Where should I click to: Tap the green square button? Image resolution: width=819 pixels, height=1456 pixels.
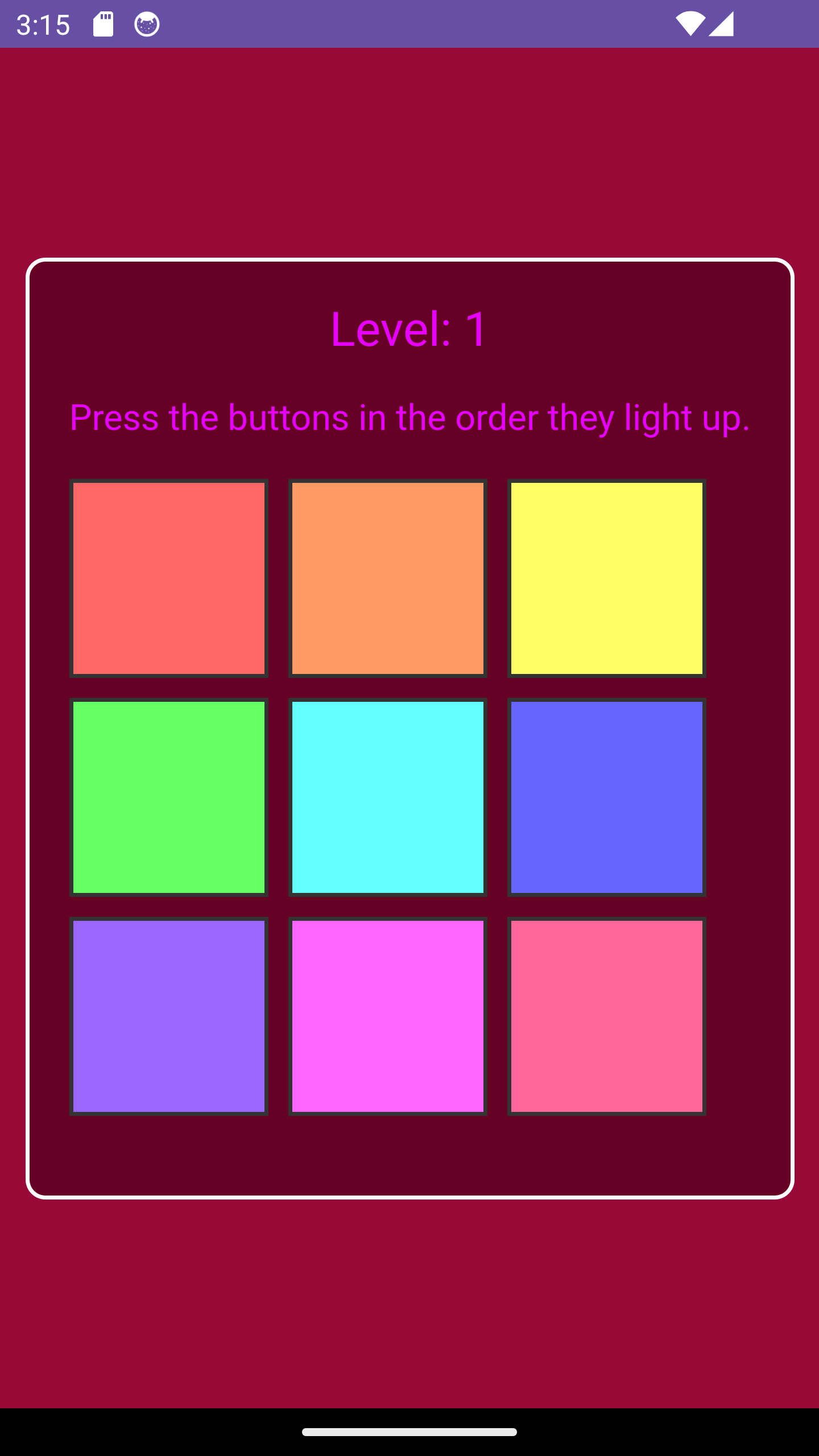click(x=169, y=797)
